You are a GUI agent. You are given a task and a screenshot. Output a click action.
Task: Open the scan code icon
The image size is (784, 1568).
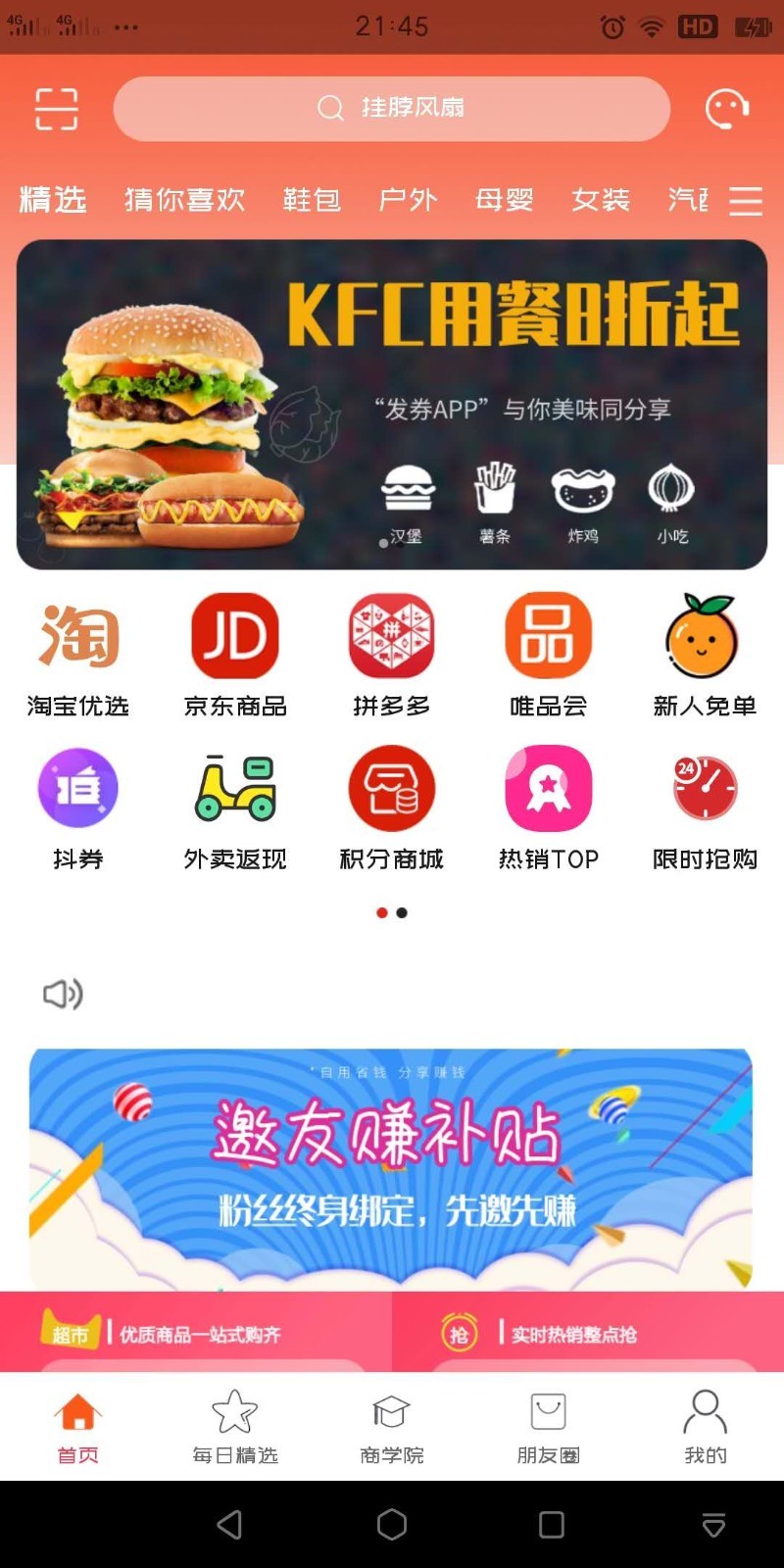click(56, 108)
